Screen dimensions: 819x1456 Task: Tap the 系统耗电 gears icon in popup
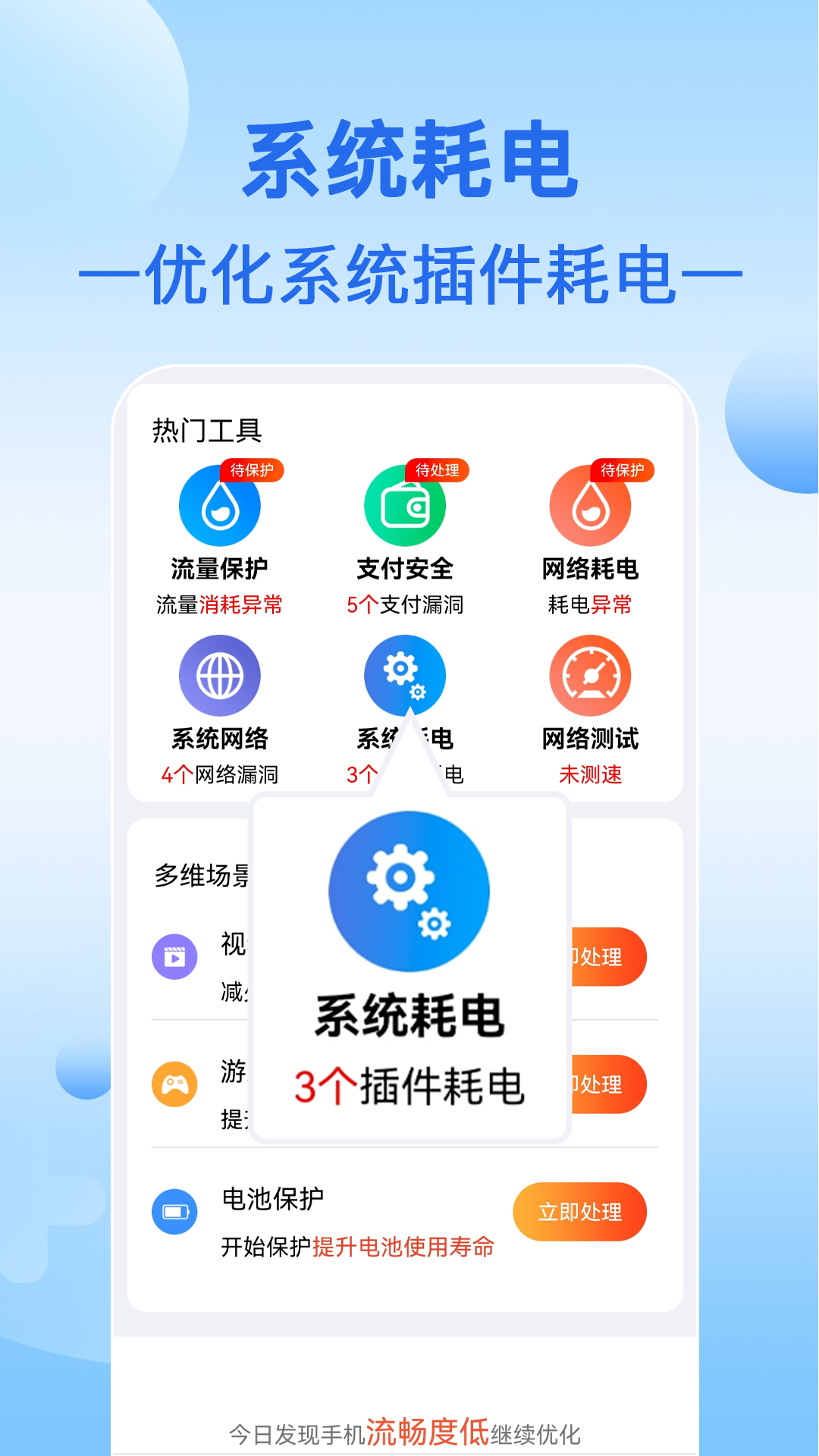407,891
